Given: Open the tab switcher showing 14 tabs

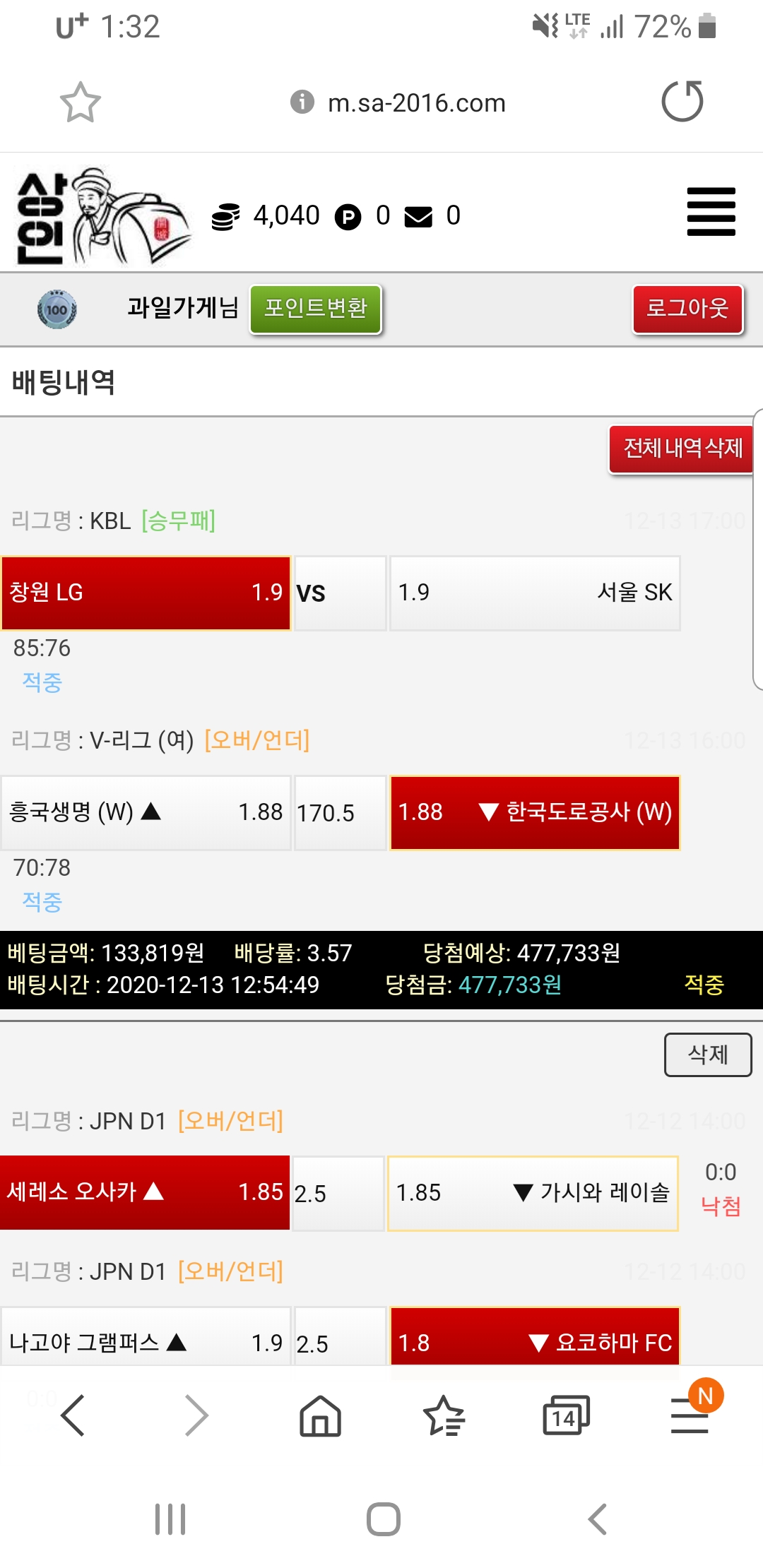Looking at the screenshot, I should click(565, 1415).
